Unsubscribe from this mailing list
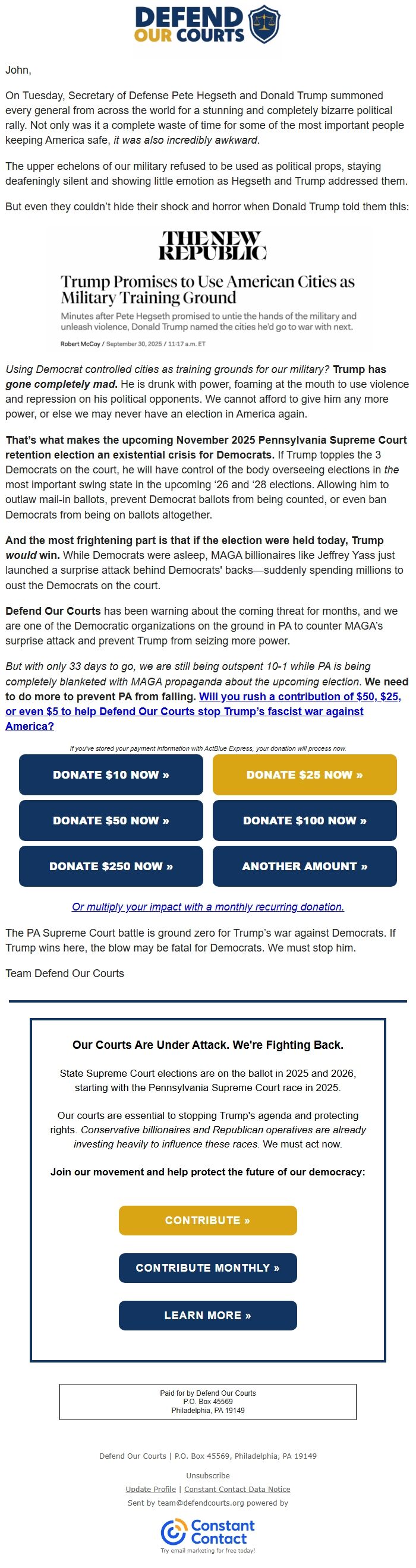Image resolution: width=416 pixels, height=1568 pixels. pyautogui.click(x=207, y=1475)
